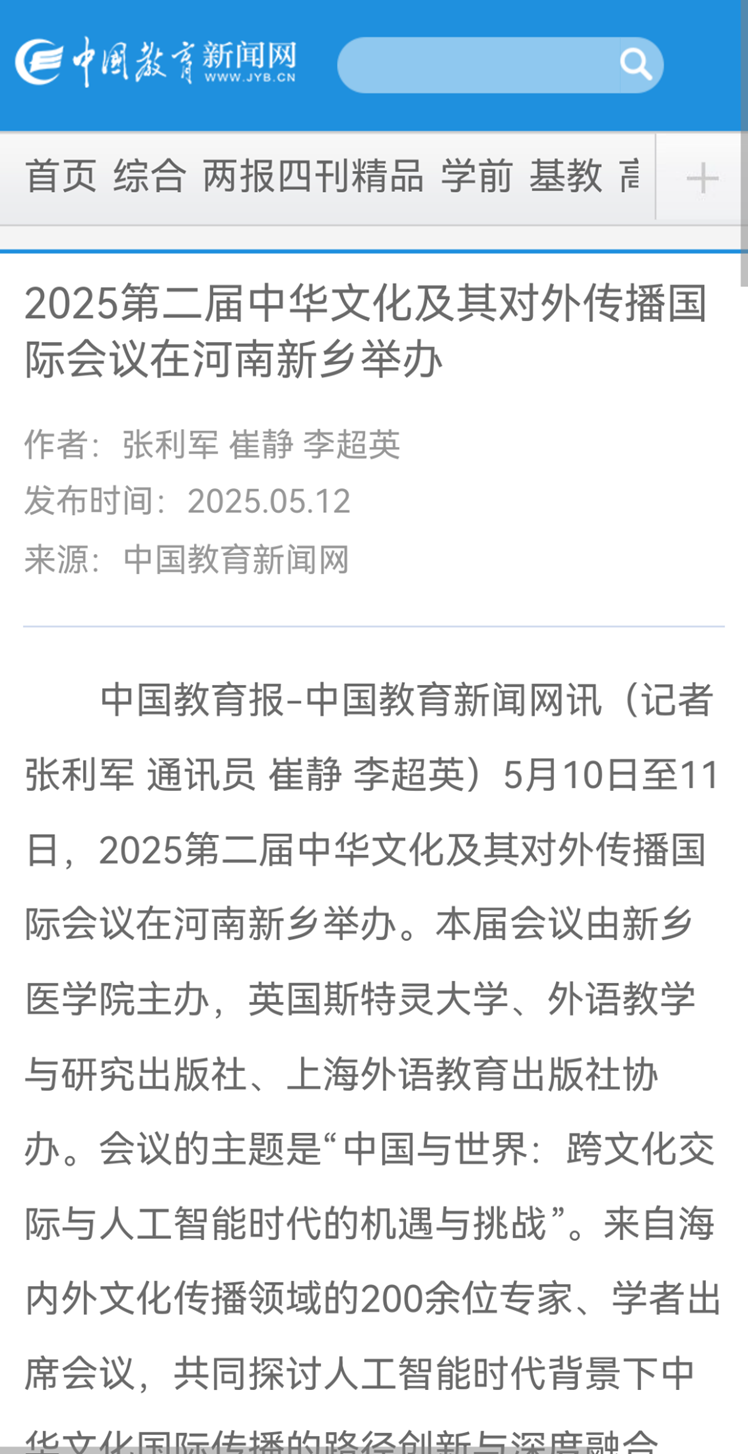Open the 首页 tab

pyautogui.click(x=61, y=176)
